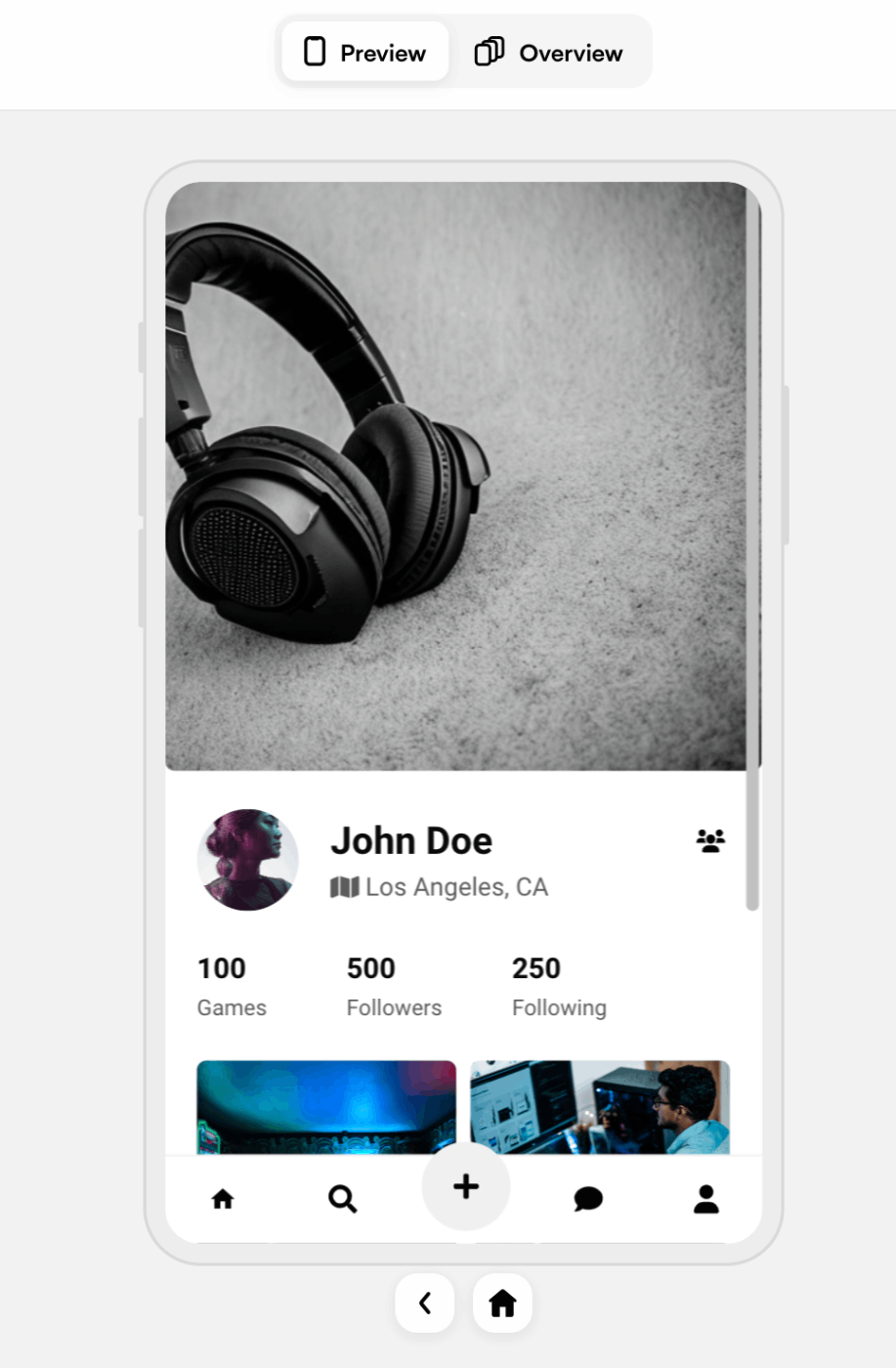Open the profile person tab

(x=705, y=1199)
